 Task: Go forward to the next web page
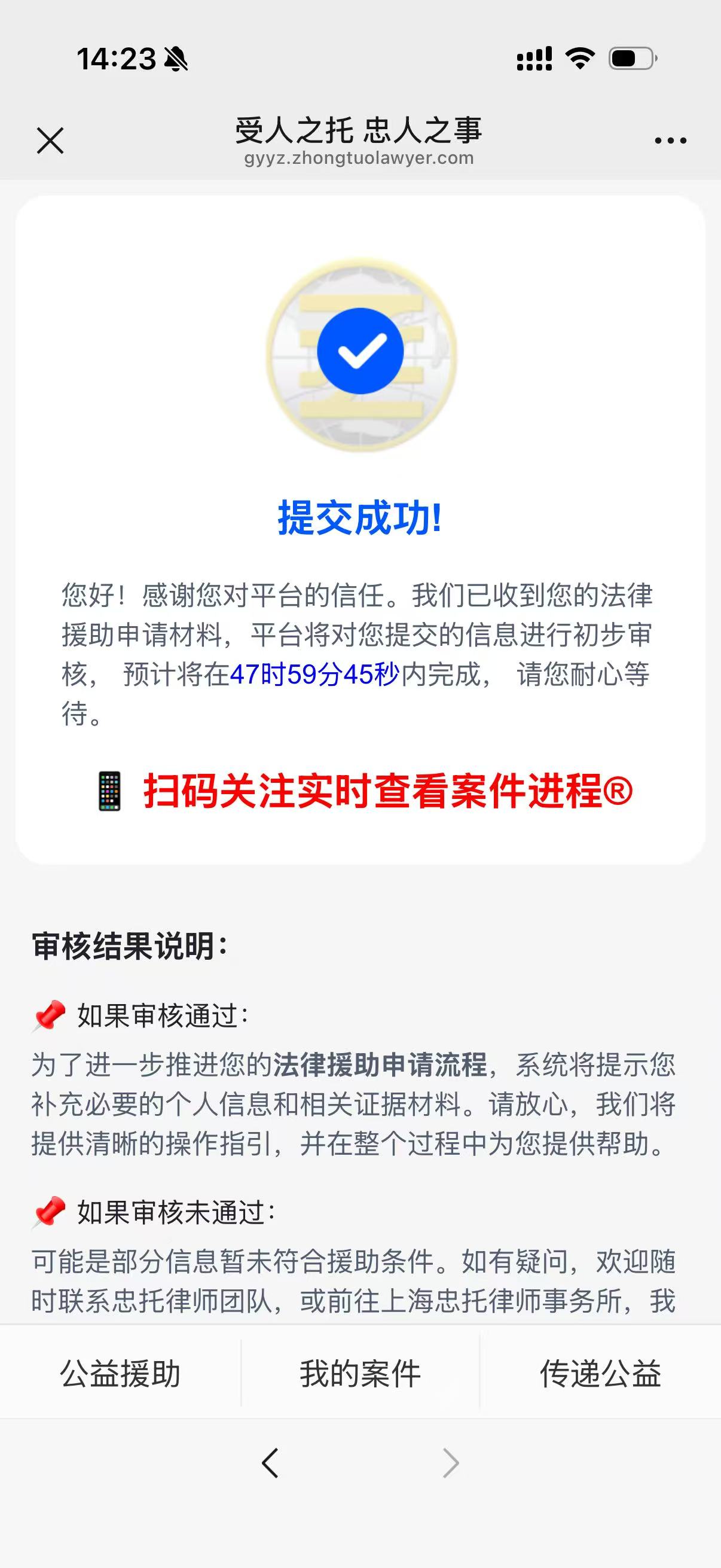point(450,1463)
